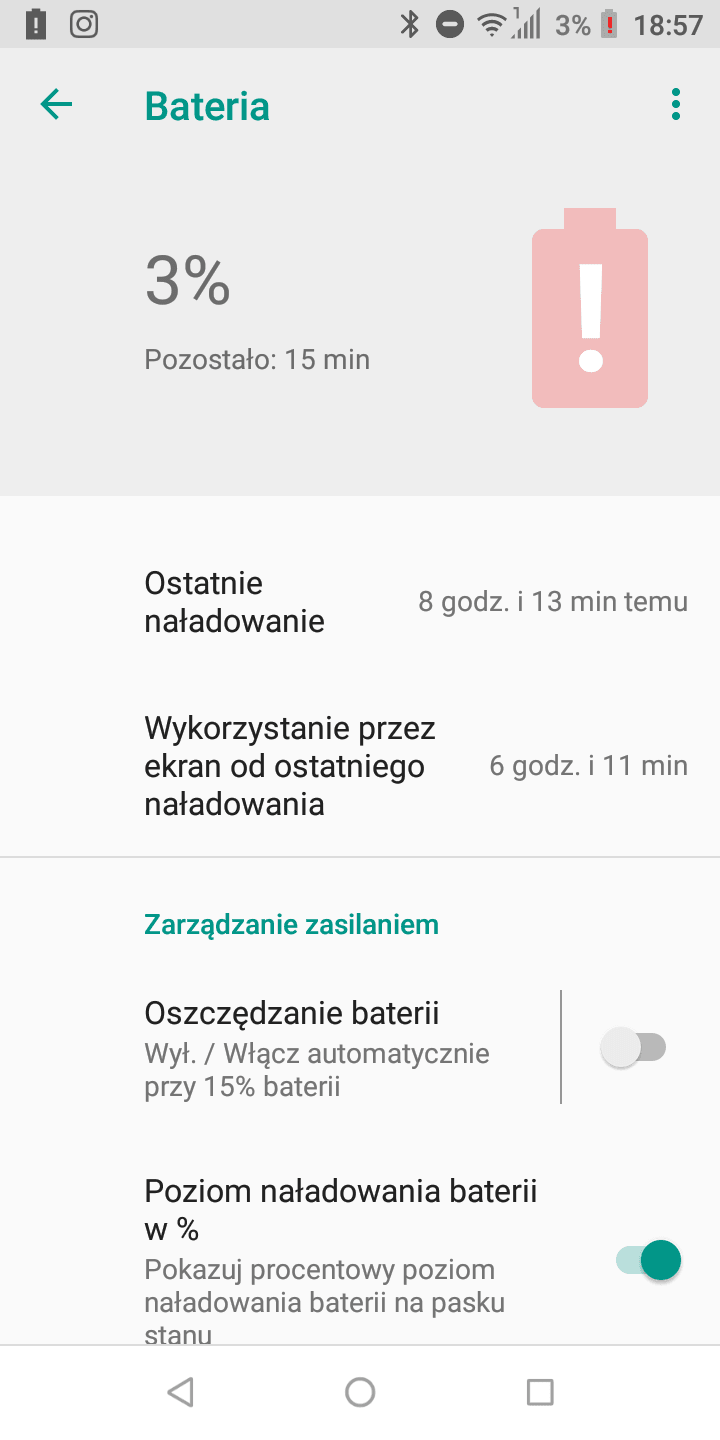
Task: Open Ostatnie naładowanie details
Action: [360, 602]
